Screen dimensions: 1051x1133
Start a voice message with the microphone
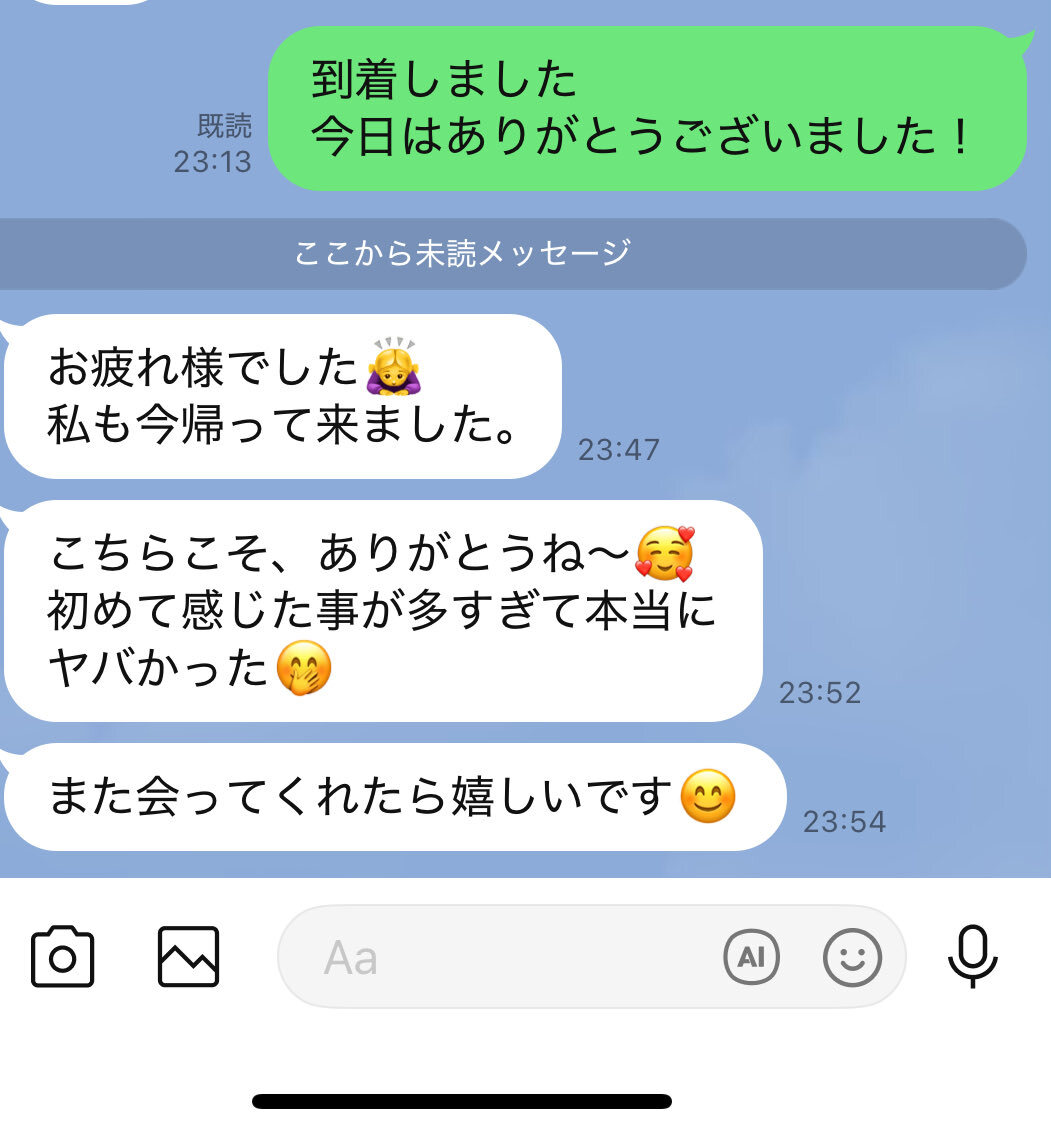pos(972,957)
